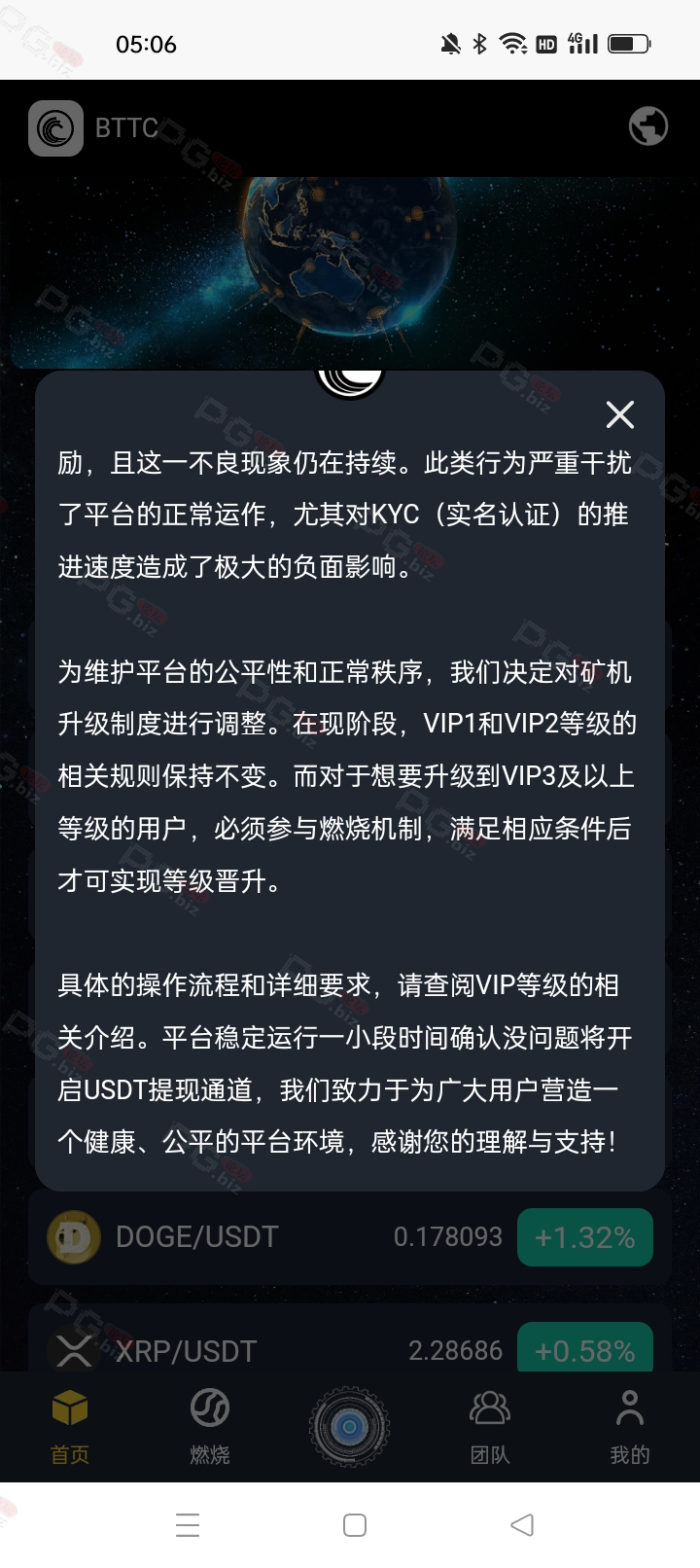
Task: Switch to the 我的 tab
Action: click(630, 1427)
